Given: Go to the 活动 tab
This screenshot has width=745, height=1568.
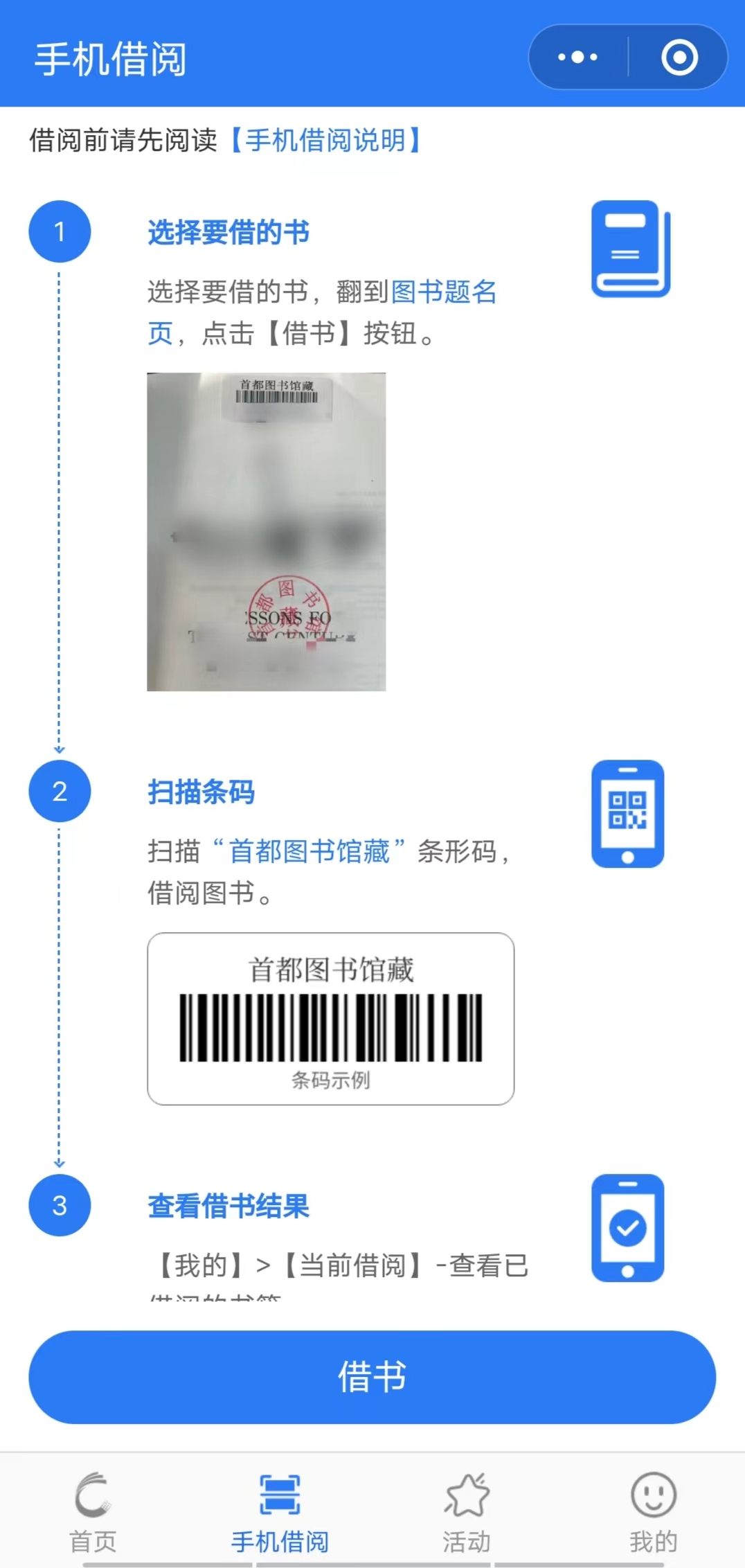Looking at the screenshot, I should point(467,1513).
